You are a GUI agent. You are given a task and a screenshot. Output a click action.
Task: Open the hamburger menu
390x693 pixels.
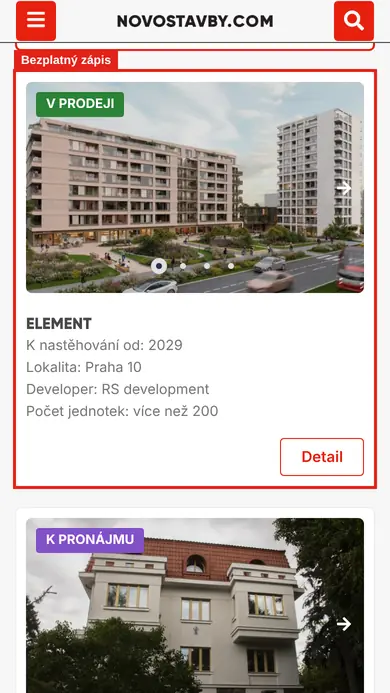pyautogui.click(x=36, y=21)
